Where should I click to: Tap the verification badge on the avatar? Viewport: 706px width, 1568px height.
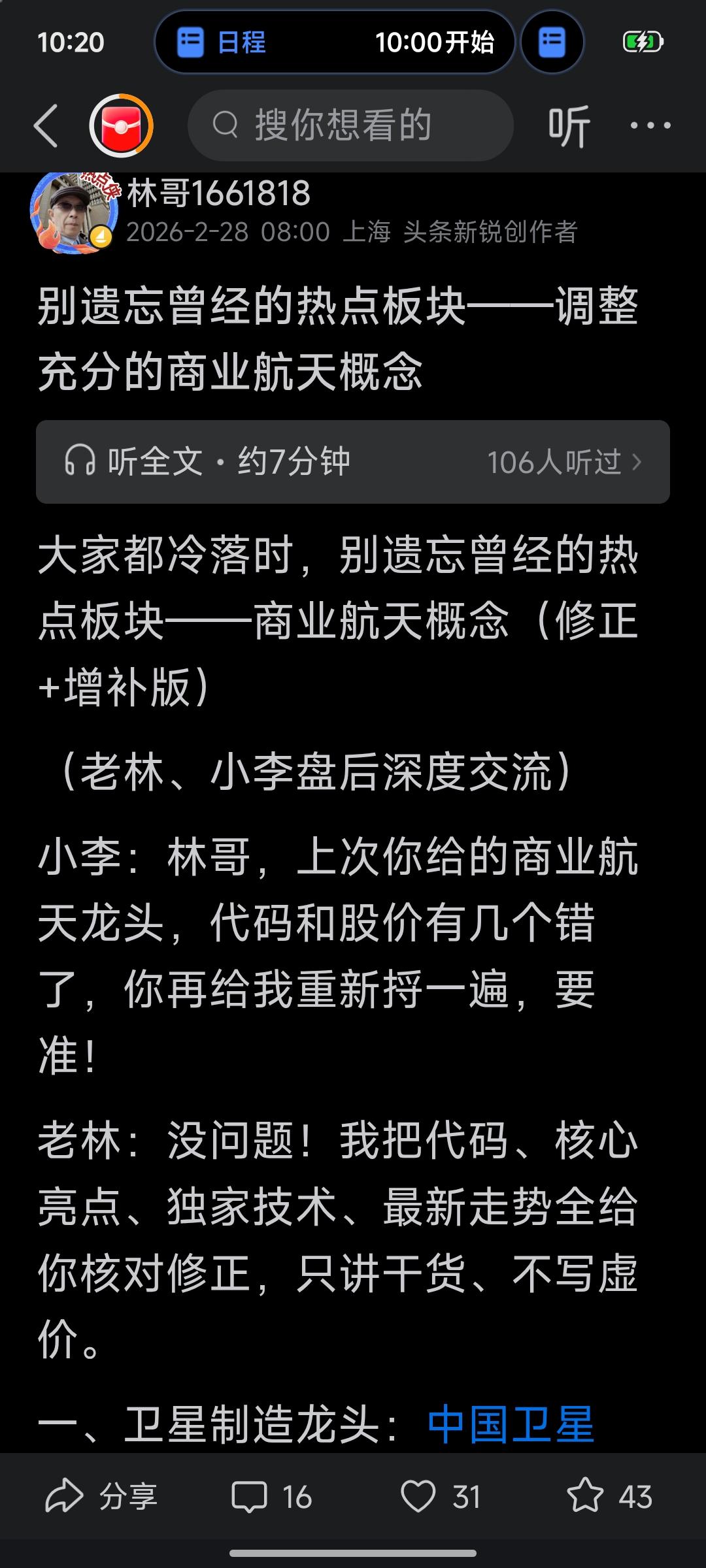tap(99, 237)
